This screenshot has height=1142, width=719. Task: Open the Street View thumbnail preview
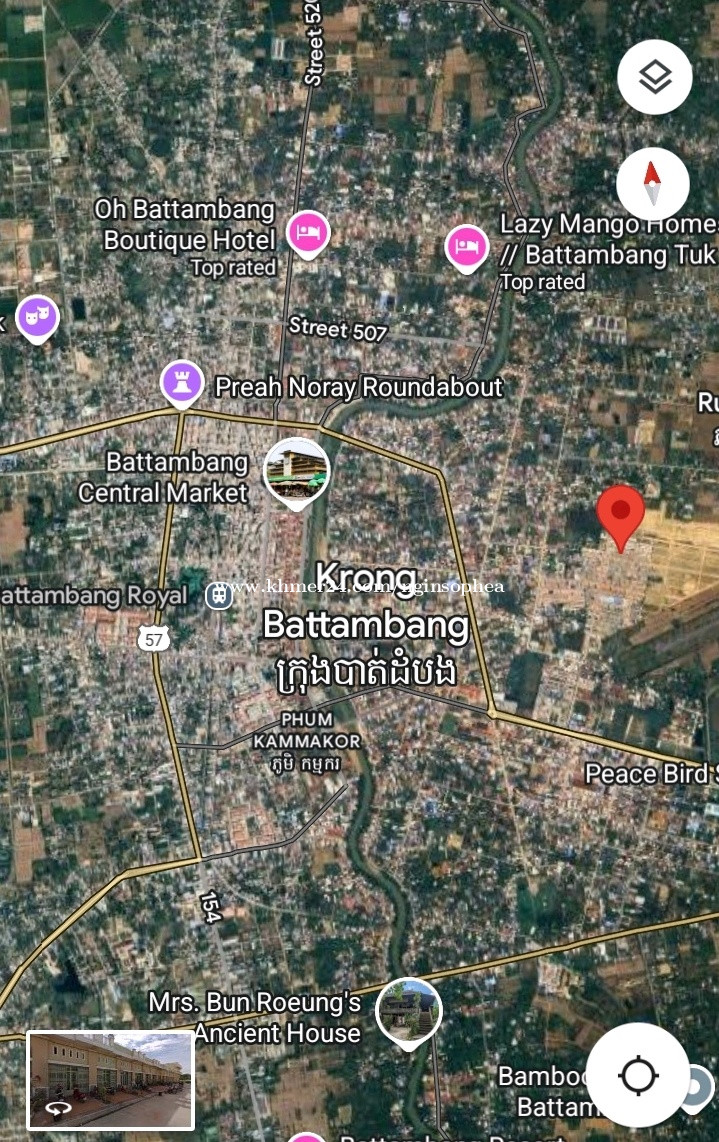click(x=110, y=1080)
